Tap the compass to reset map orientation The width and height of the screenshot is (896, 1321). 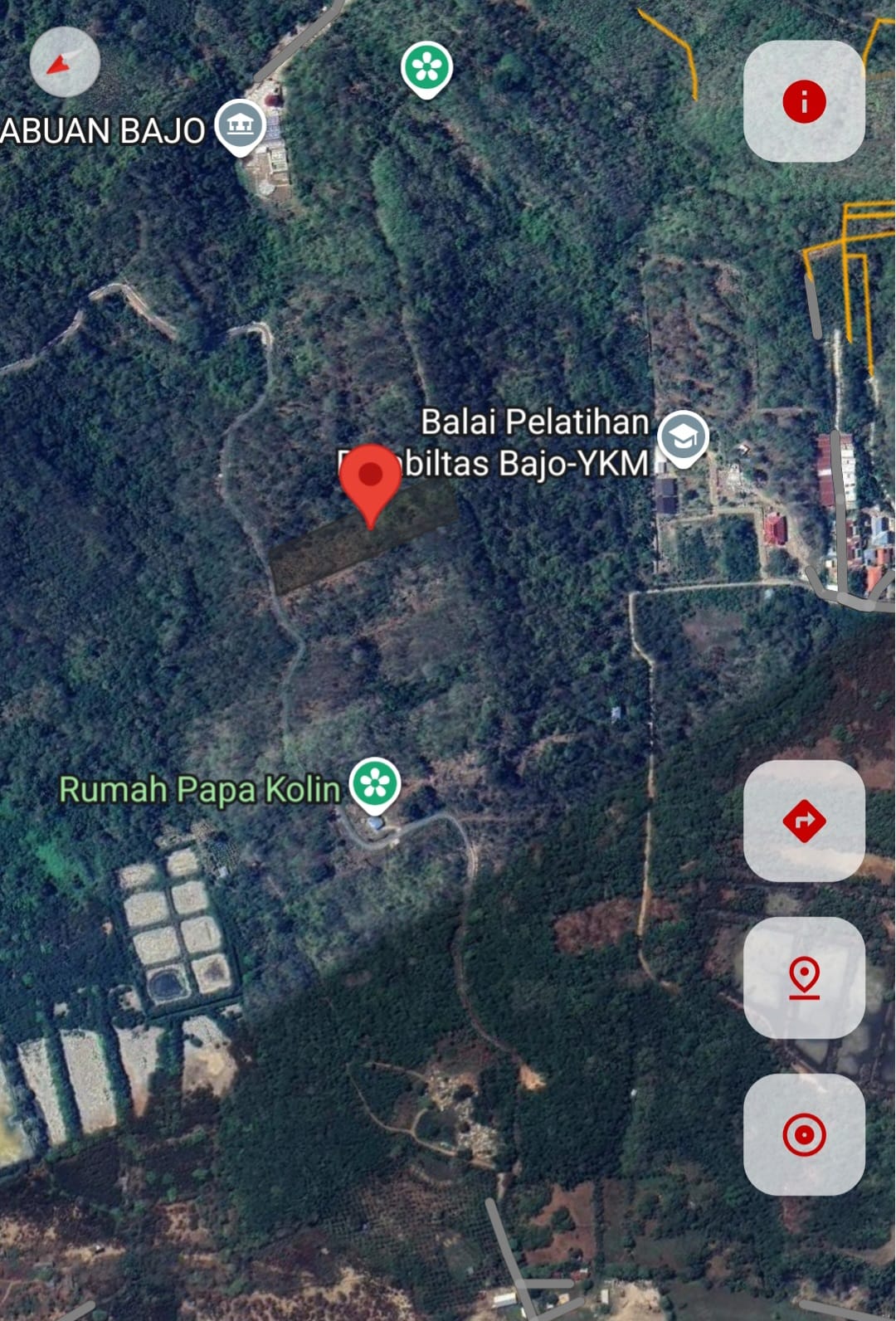(65, 62)
